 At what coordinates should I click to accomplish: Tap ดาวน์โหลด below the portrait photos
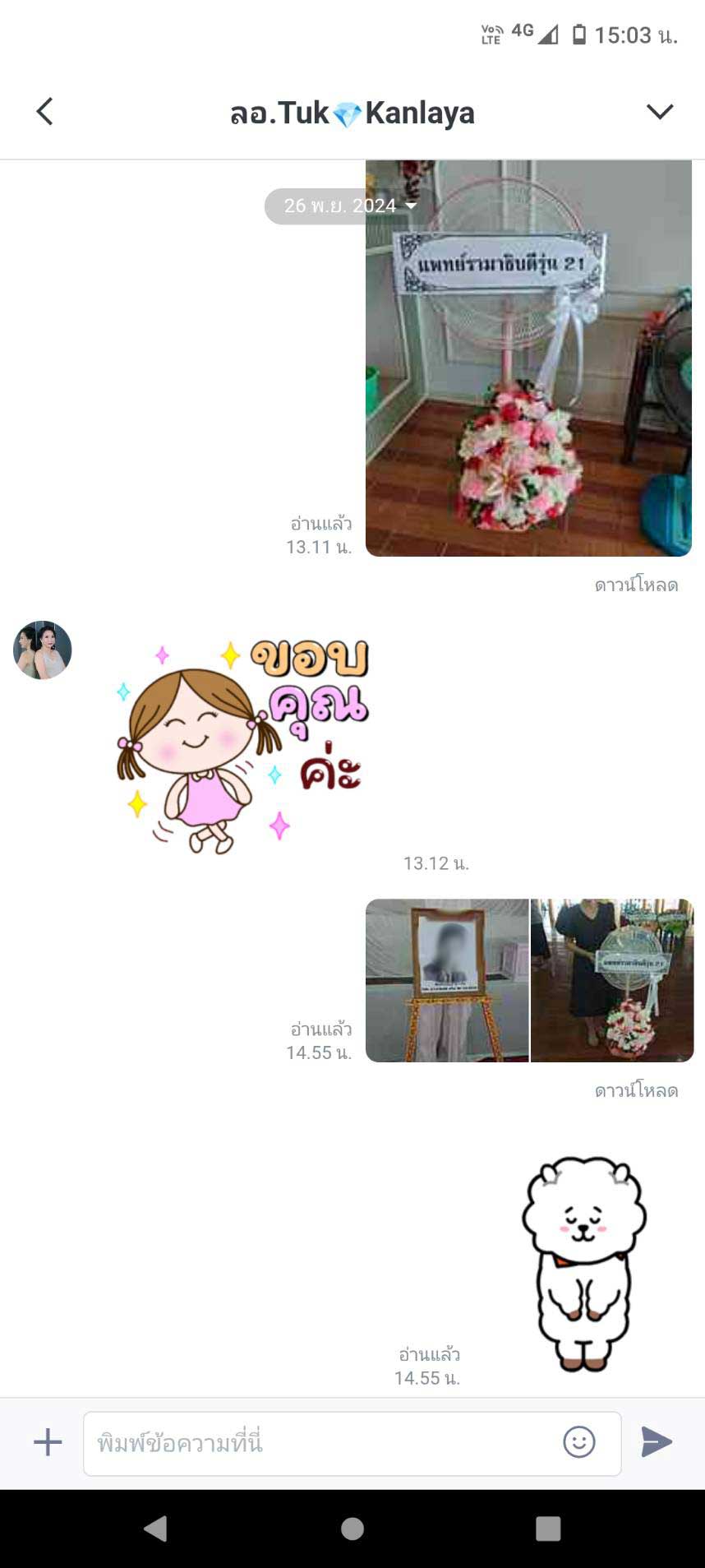click(638, 1091)
